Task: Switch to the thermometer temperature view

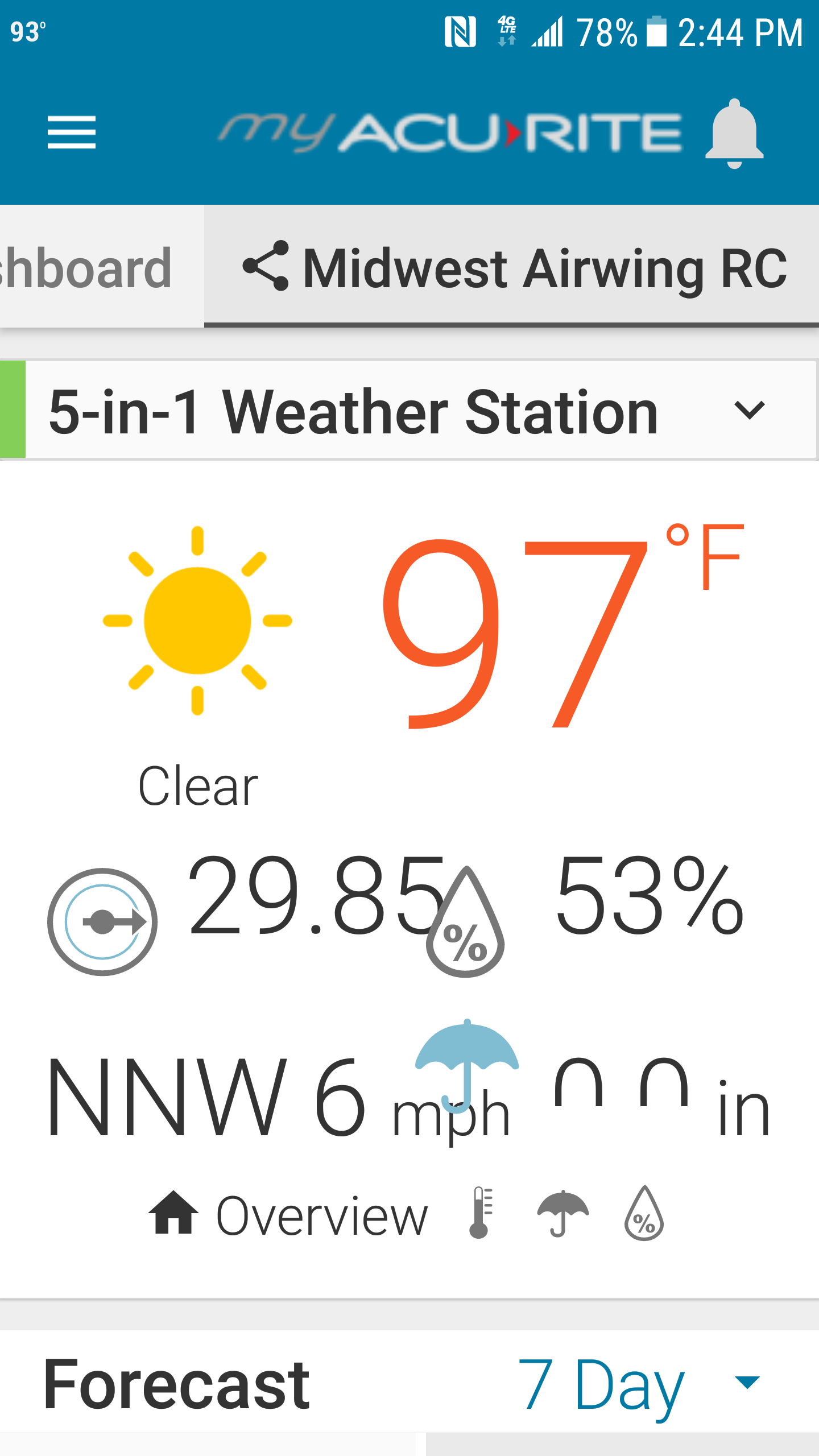Action: point(481,1214)
